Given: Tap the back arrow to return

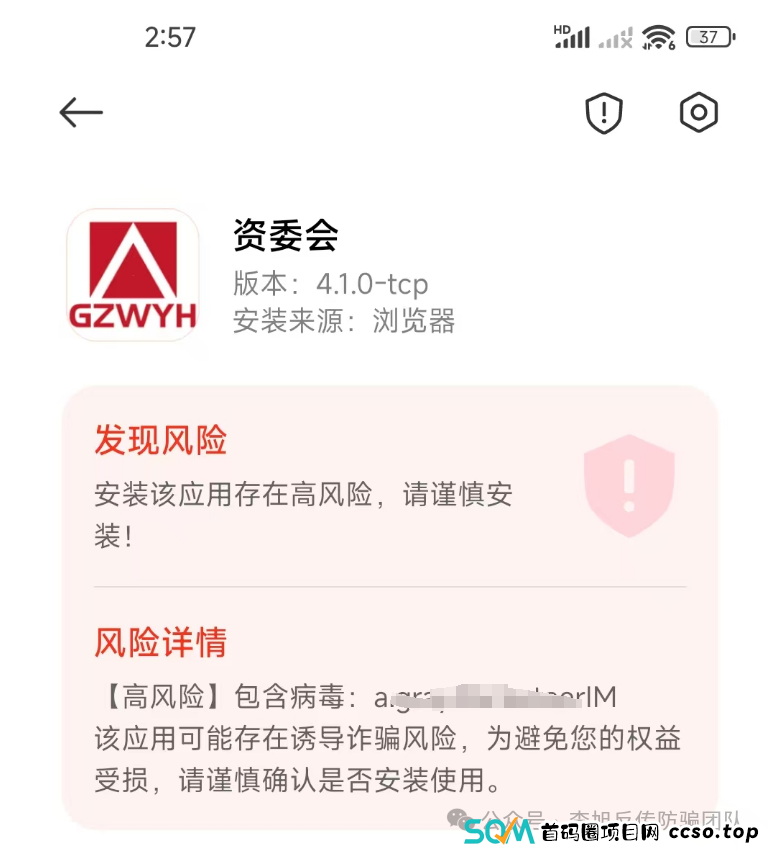Looking at the screenshot, I should point(80,112).
